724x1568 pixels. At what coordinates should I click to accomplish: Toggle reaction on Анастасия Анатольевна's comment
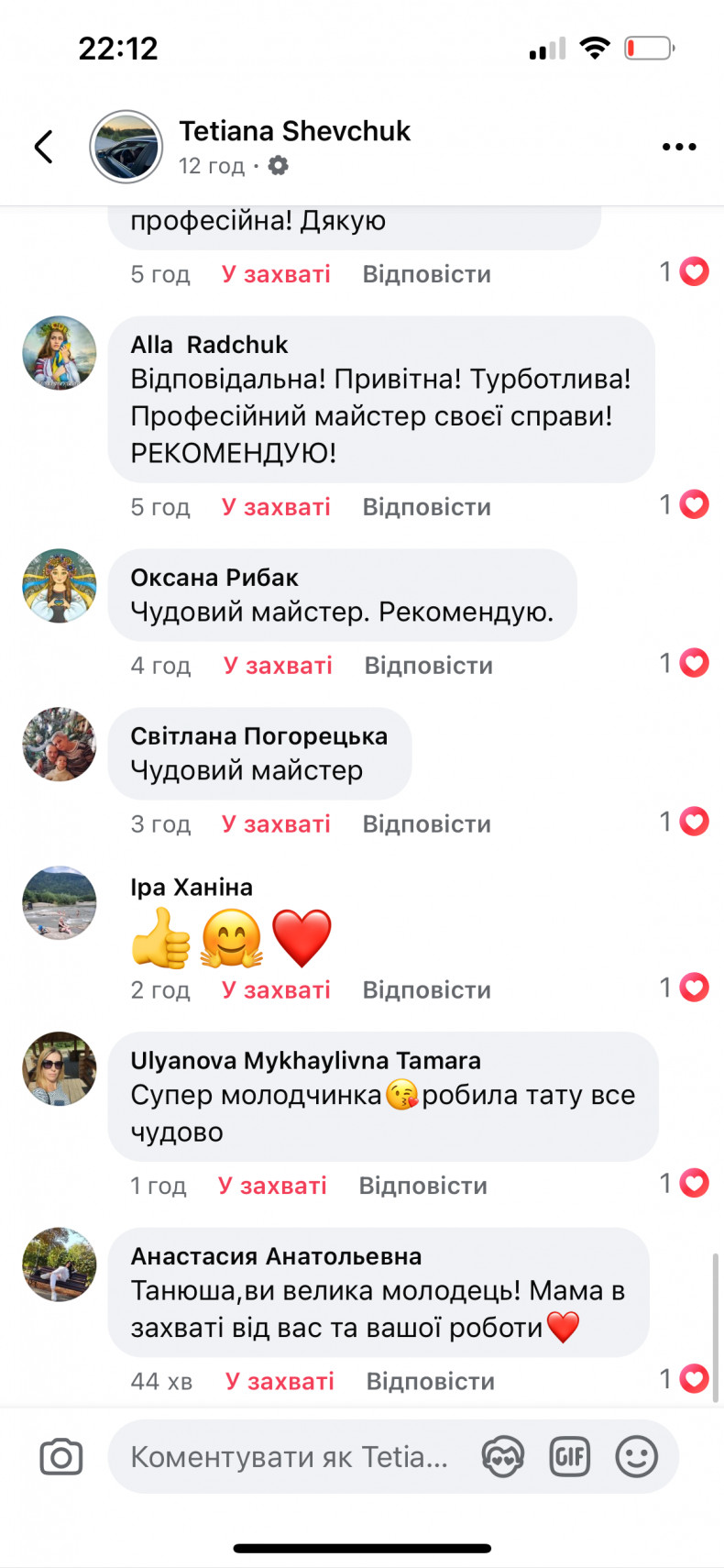point(280,1382)
